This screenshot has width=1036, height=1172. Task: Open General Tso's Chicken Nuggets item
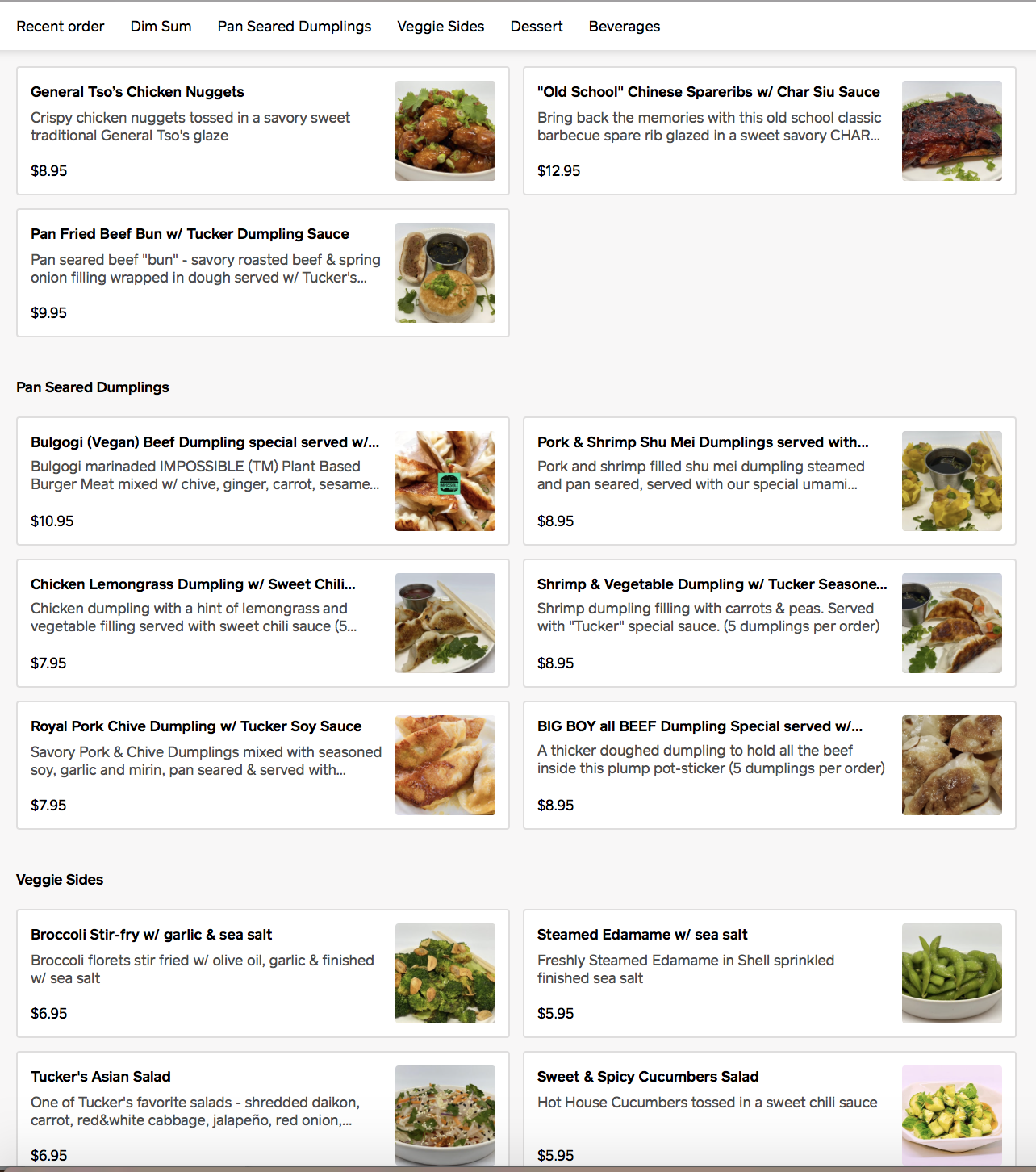pos(262,131)
